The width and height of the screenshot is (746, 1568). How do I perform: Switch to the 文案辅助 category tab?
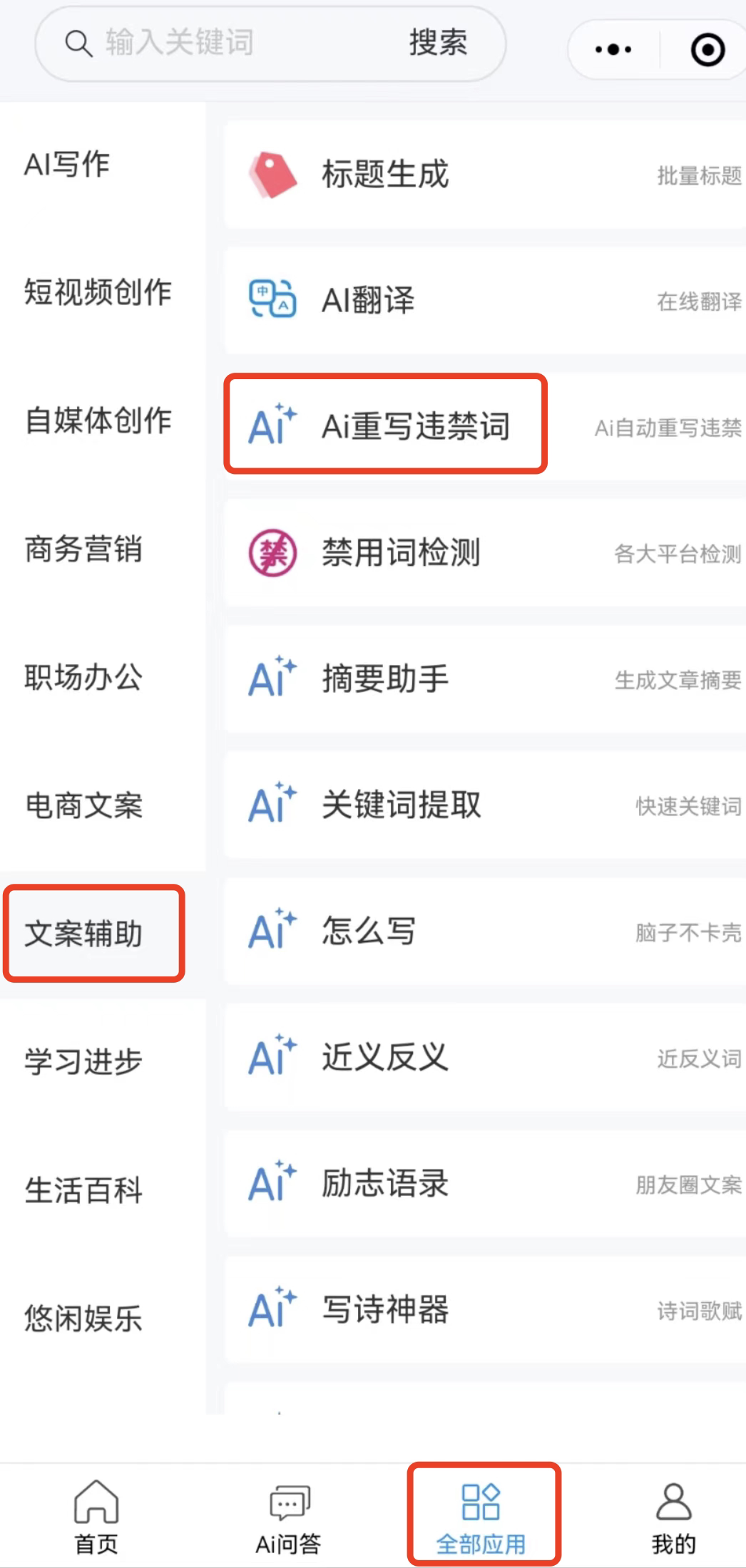[93, 934]
